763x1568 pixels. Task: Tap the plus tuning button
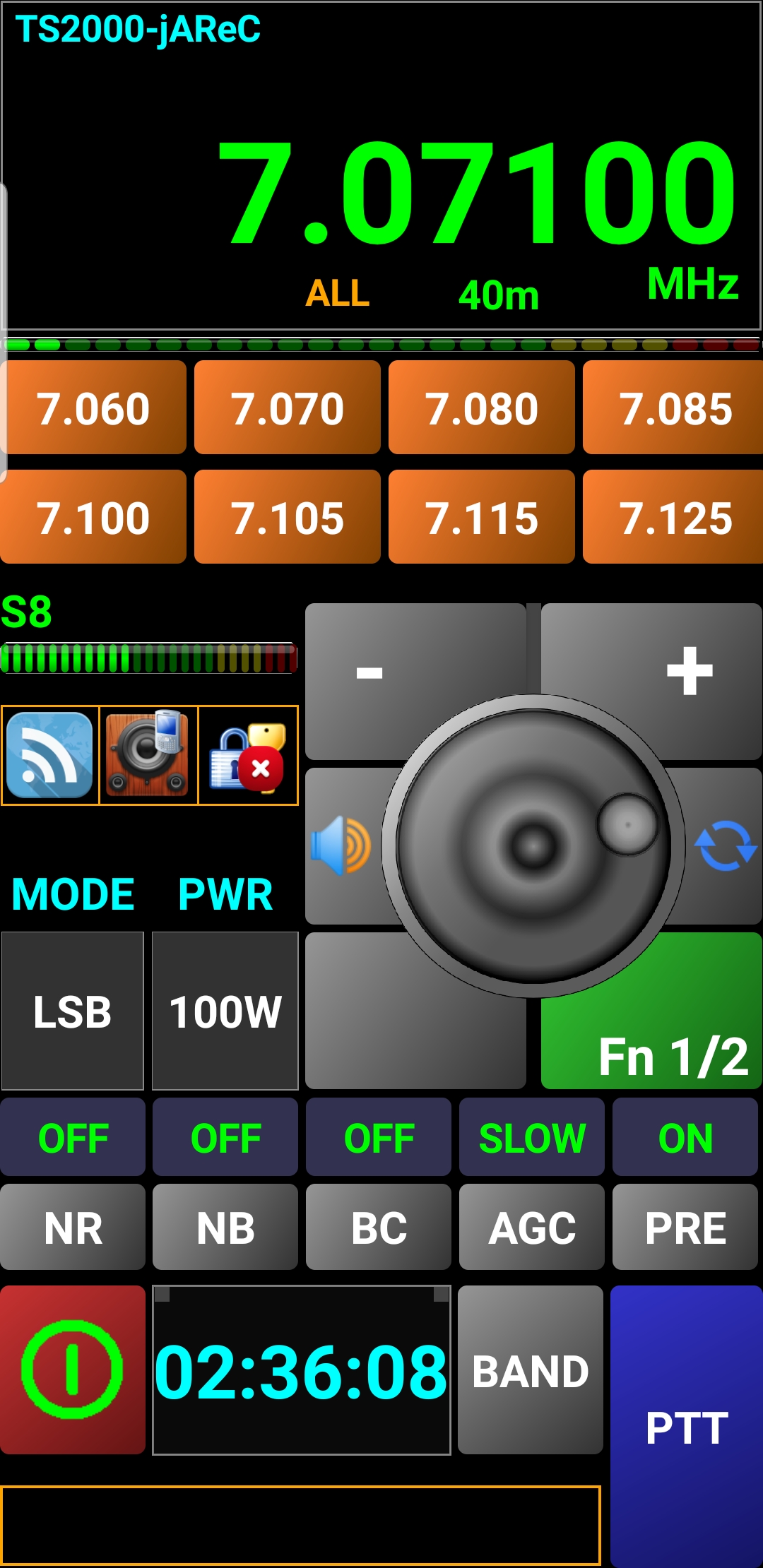pos(689,670)
